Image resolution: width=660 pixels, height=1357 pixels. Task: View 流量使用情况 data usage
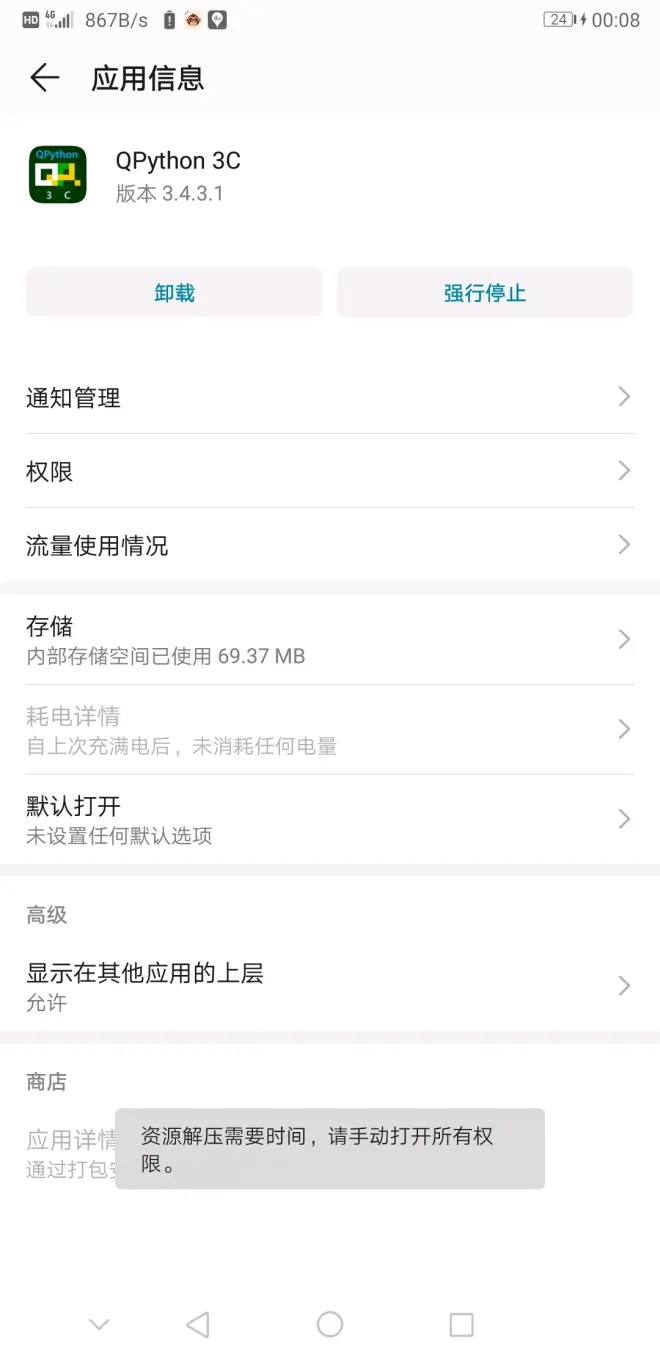(330, 545)
